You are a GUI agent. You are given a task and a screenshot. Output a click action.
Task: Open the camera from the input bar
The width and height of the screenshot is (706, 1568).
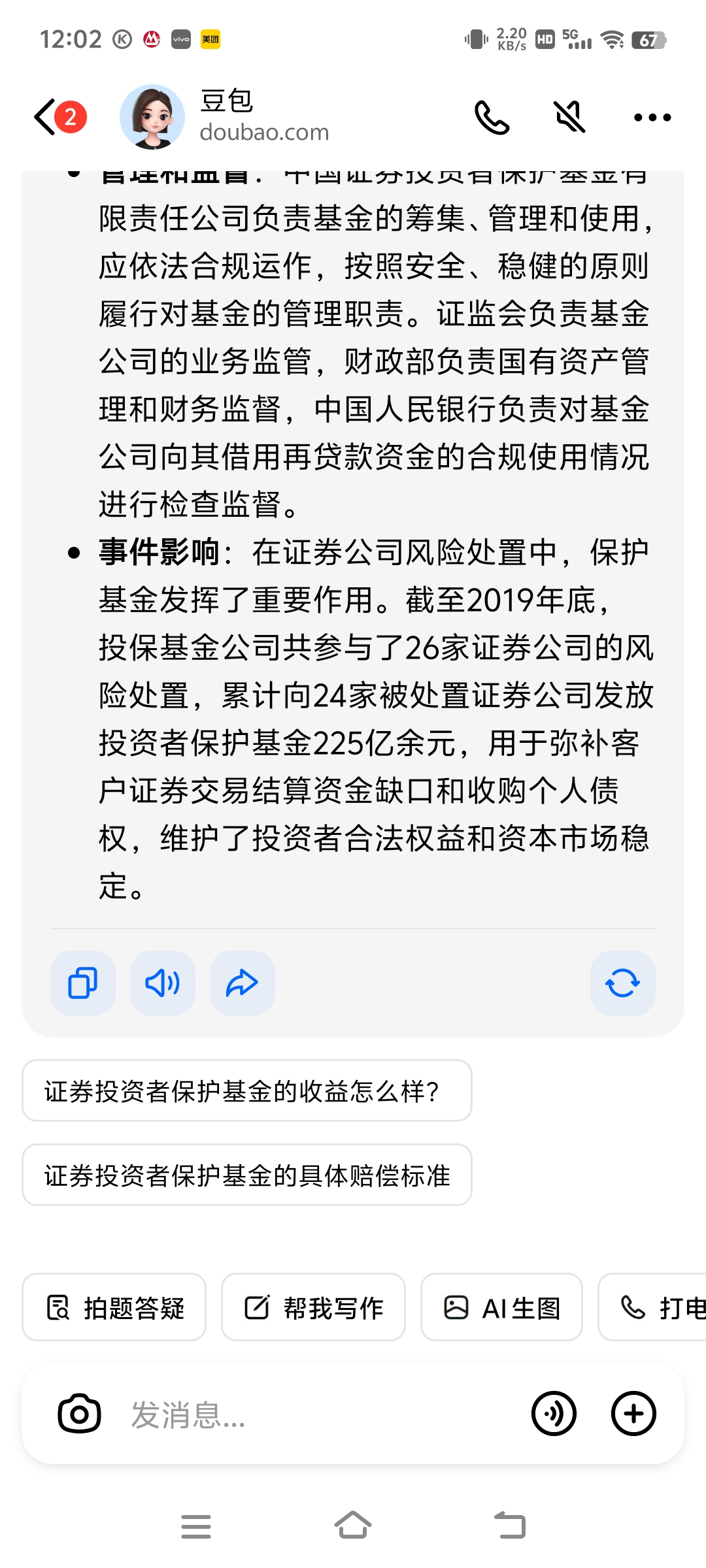coord(80,1414)
